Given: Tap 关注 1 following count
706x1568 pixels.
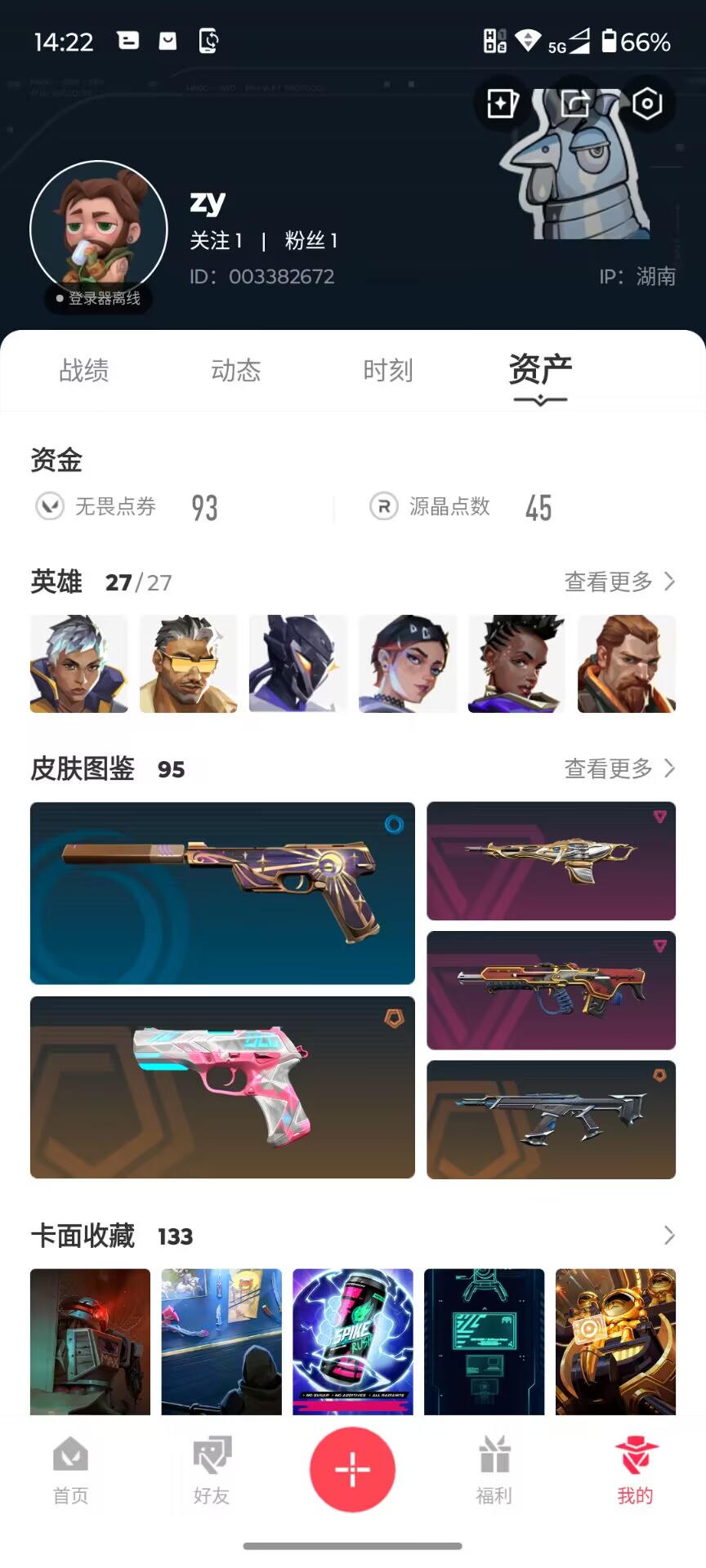Looking at the screenshot, I should (217, 241).
